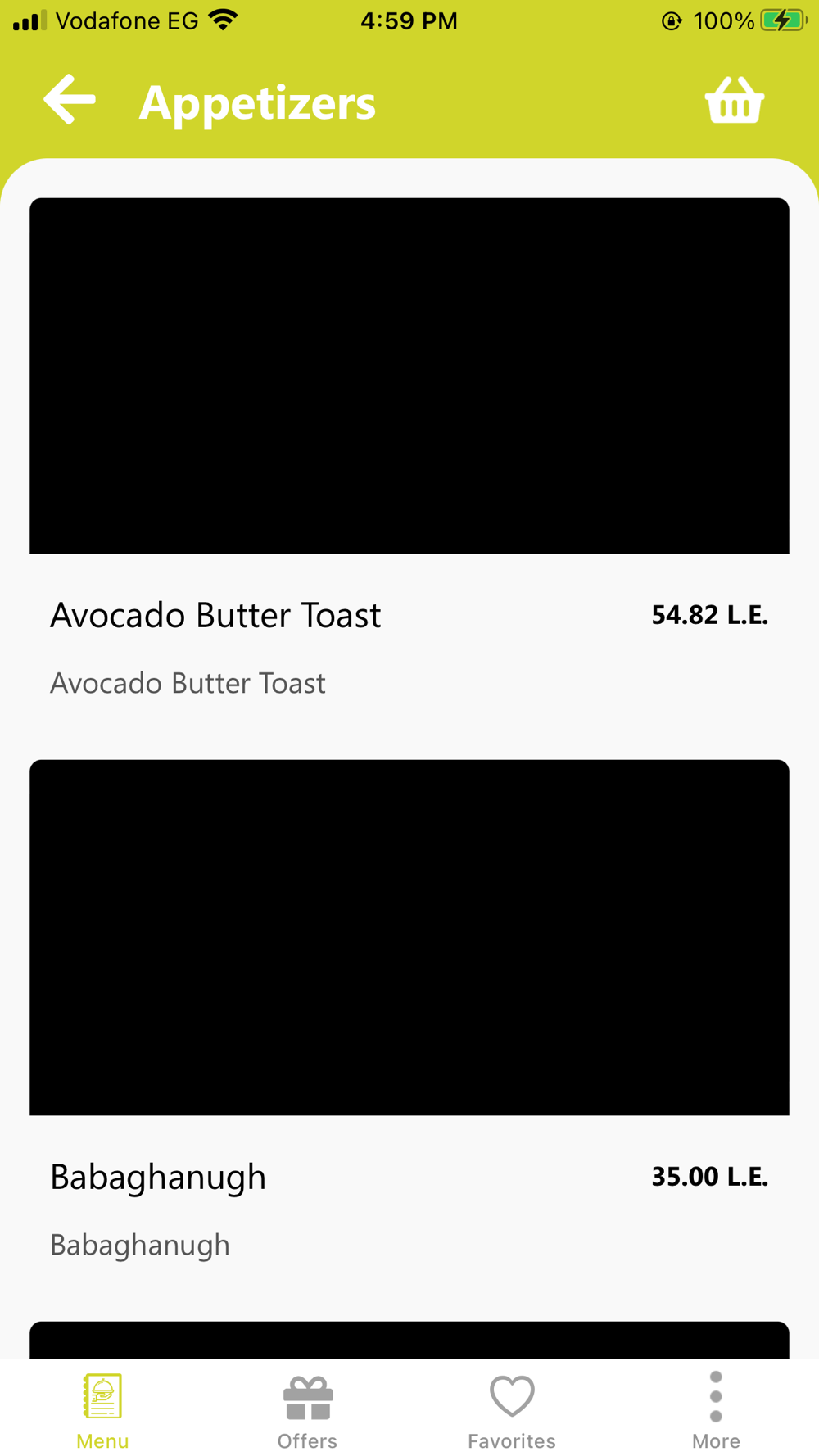The height and width of the screenshot is (1456, 819).
Task: Open the Avocado Butter Toast item
Action: click(215, 615)
